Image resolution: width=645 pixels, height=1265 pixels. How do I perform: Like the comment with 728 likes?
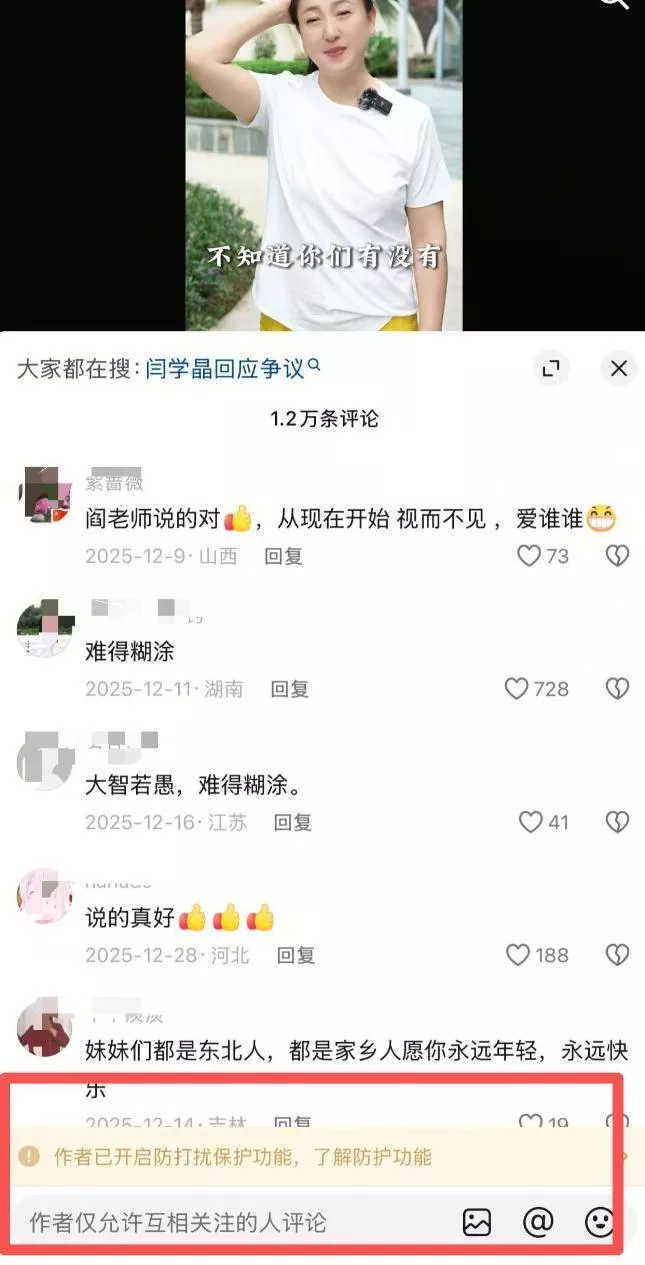(x=517, y=689)
